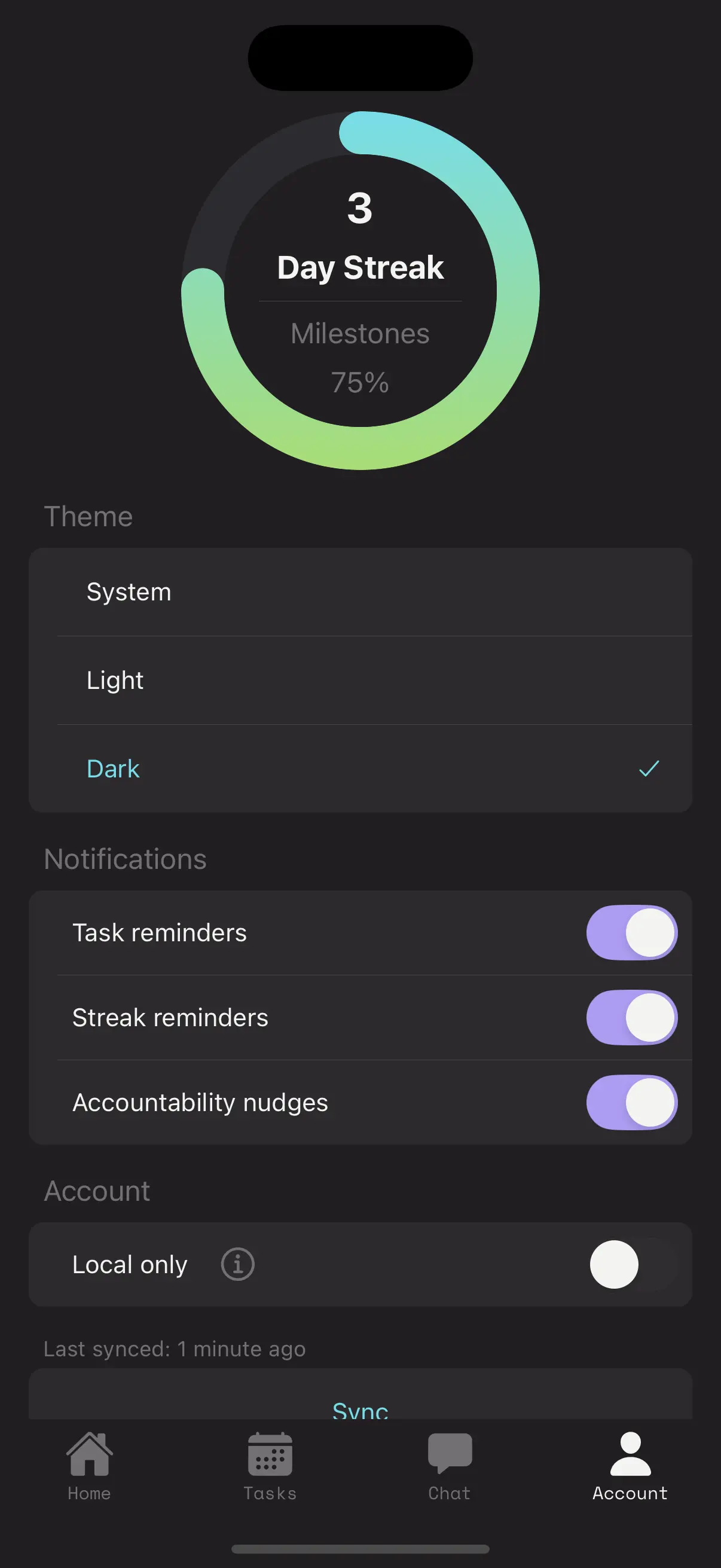Tap the Last synced status text
Image resolution: width=721 pixels, height=1568 pixels.
174,1349
